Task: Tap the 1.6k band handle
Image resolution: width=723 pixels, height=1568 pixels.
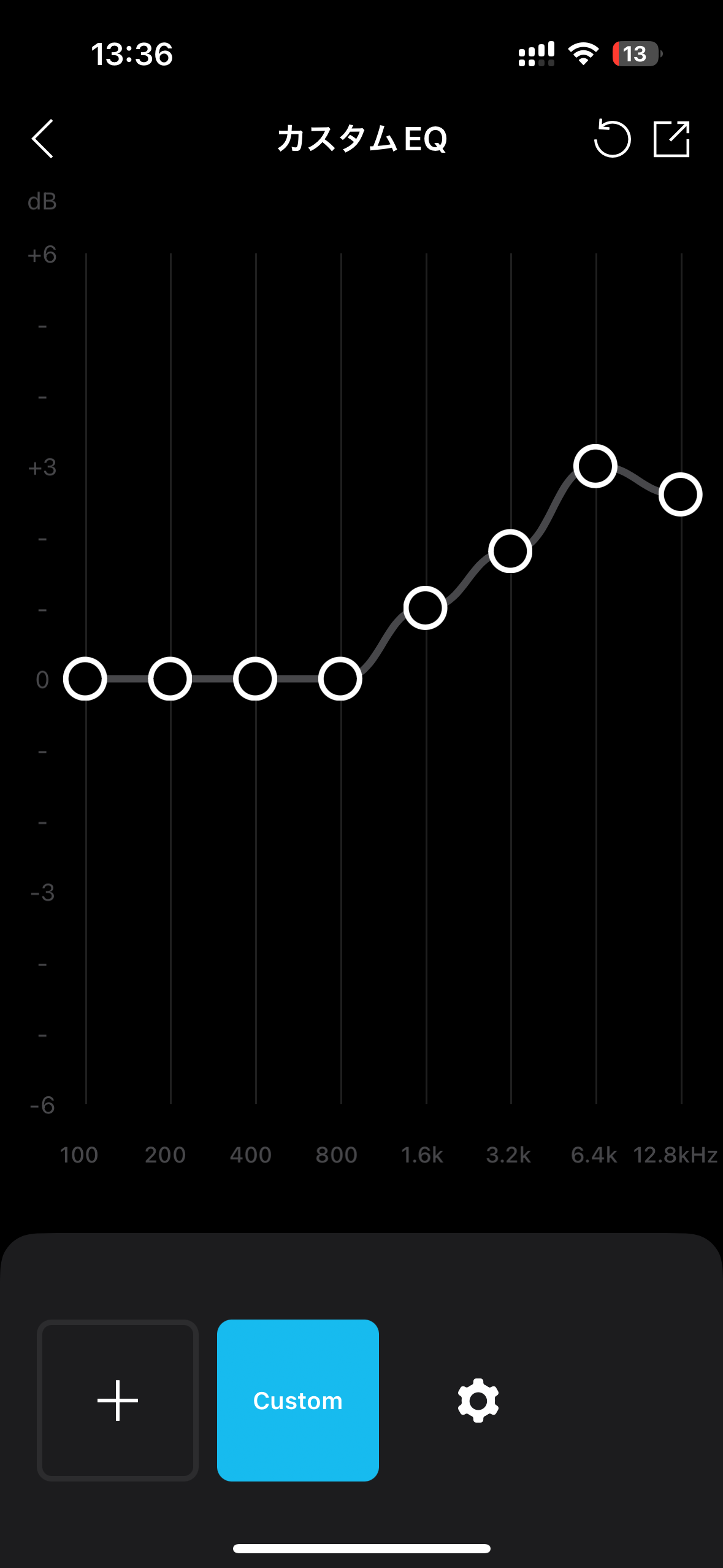Action: [425, 608]
